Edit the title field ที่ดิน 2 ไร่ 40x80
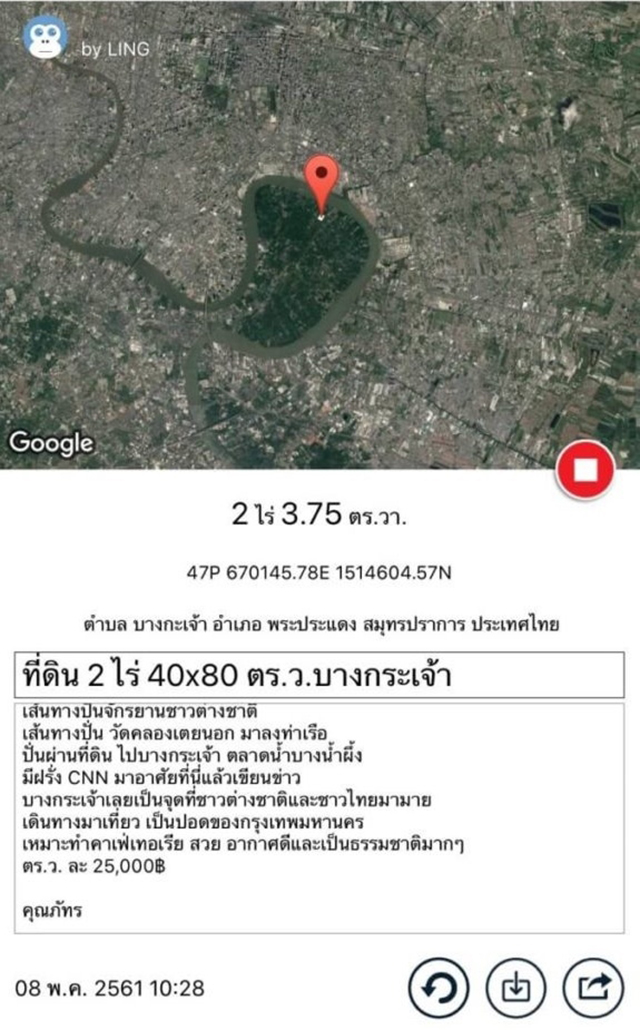Viewport: 640px width, 1030px height. pos(319,675)
